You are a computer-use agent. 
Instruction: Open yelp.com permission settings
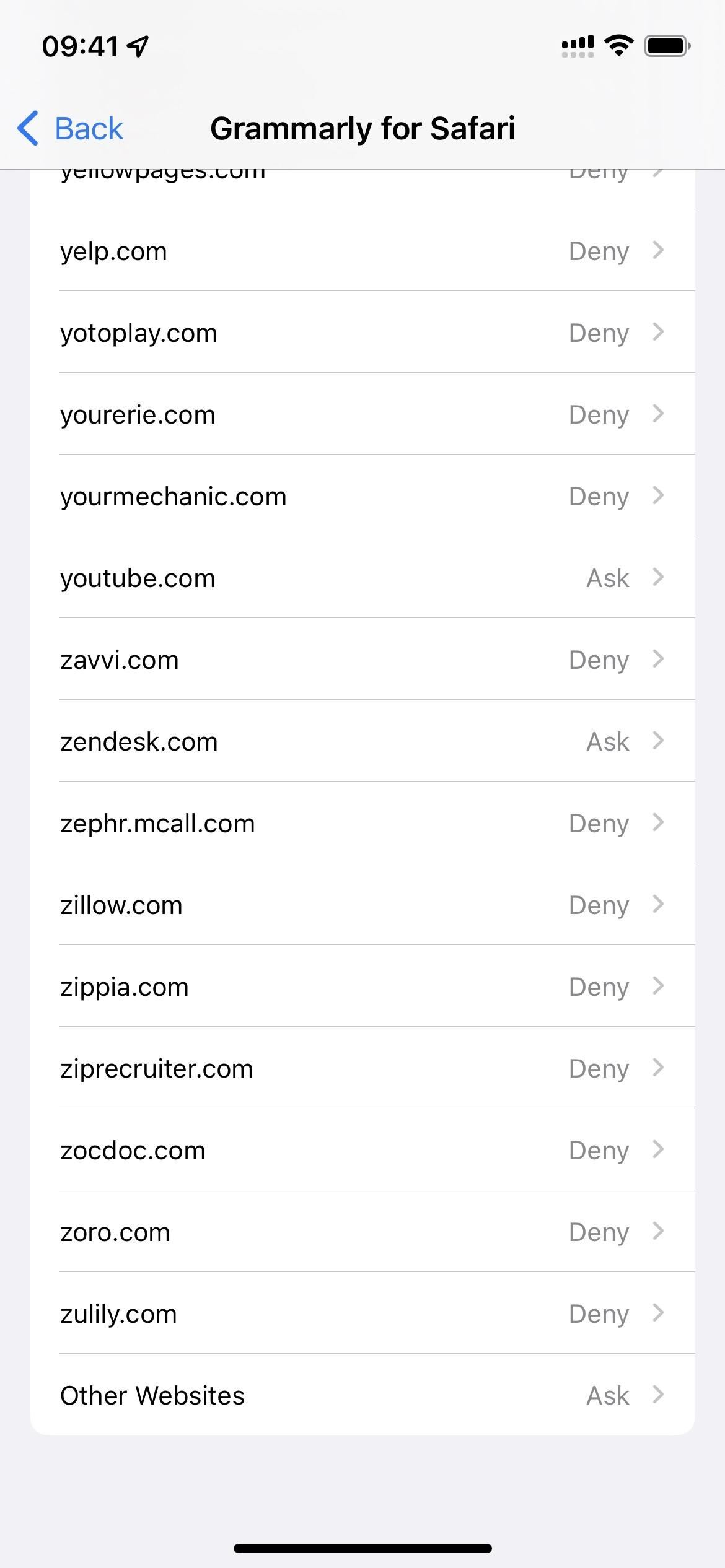pyautogui.click(x=362, y=250)
